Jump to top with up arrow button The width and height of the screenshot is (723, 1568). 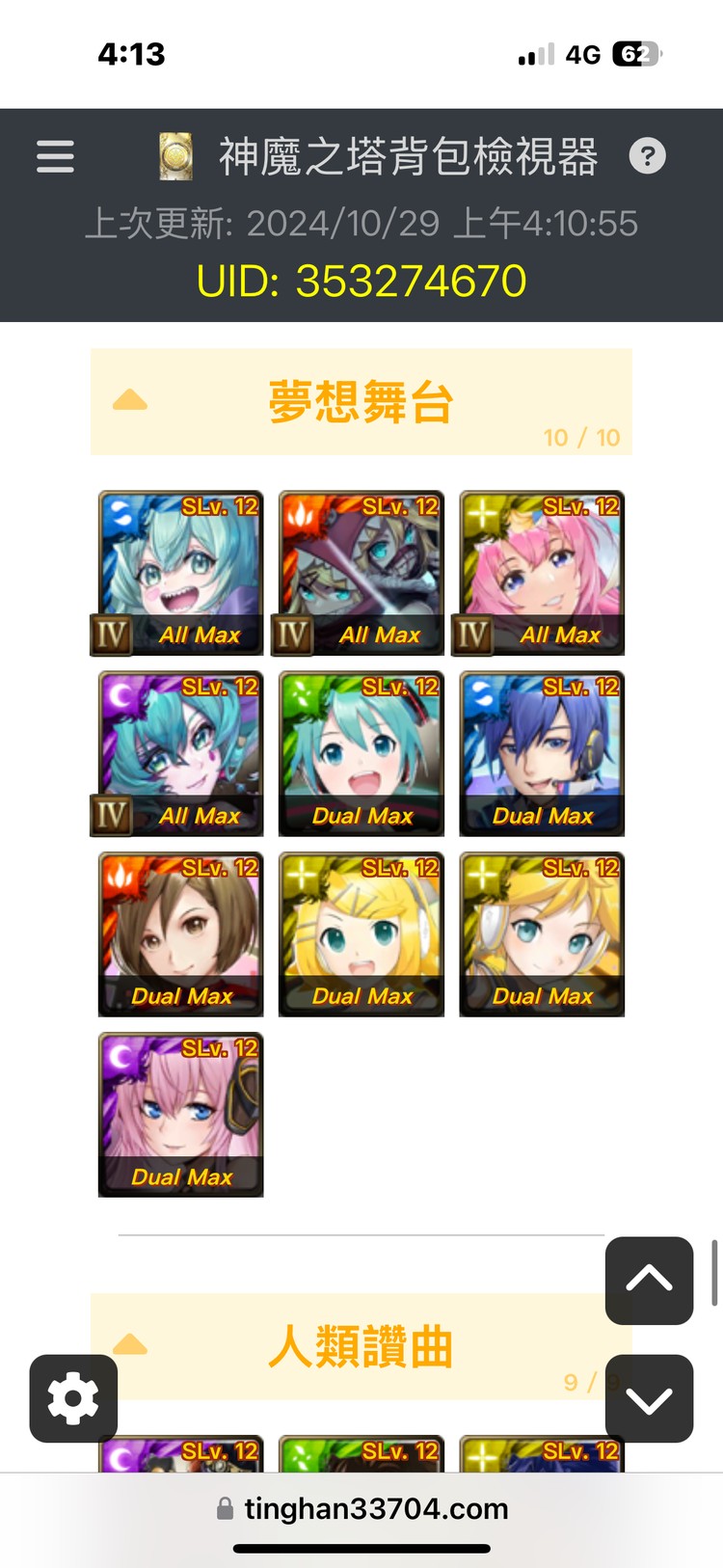coord(649,1280)
